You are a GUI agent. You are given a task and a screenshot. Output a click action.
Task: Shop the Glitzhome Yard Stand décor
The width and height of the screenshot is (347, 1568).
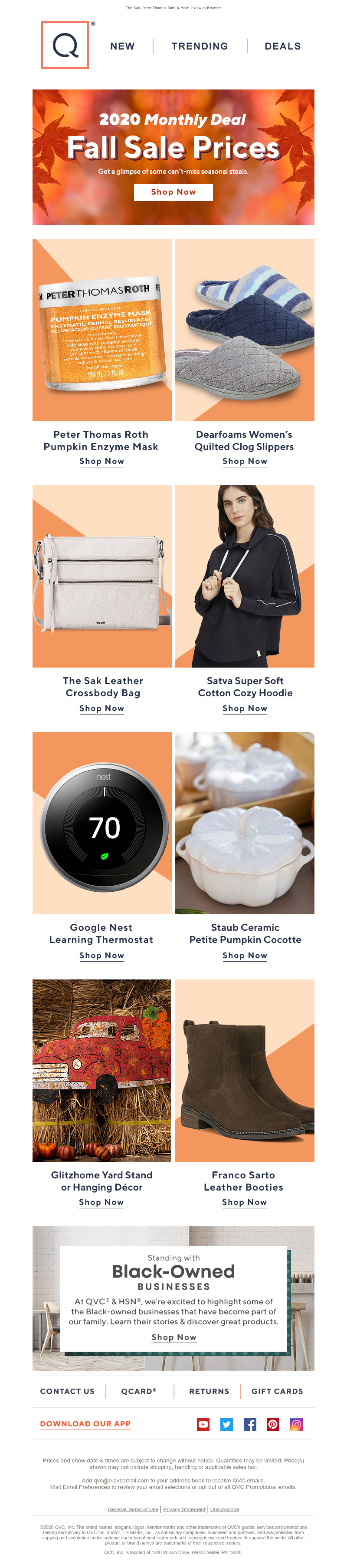click(101, 1202)
